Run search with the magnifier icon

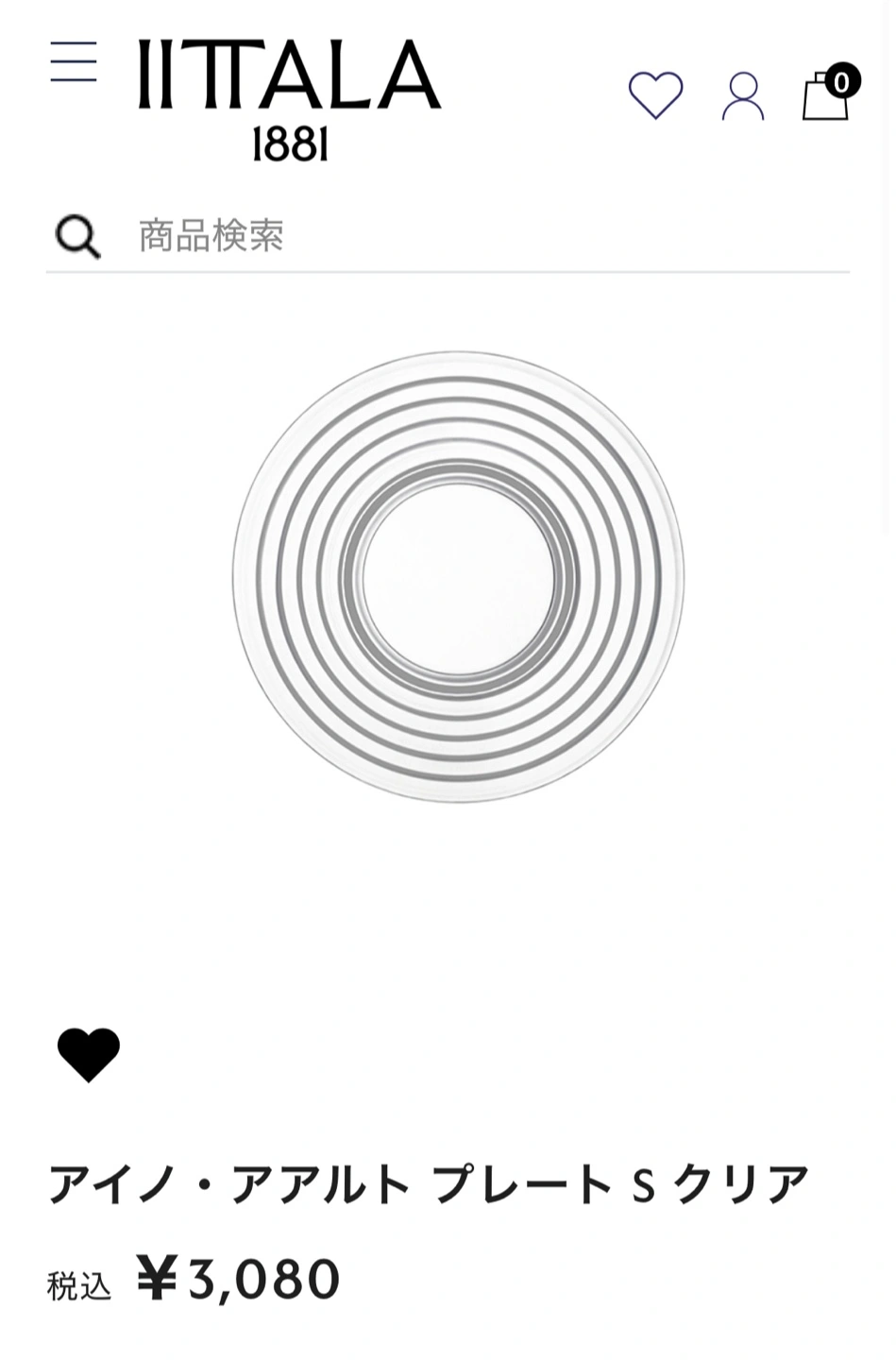[x=77, y=236]
